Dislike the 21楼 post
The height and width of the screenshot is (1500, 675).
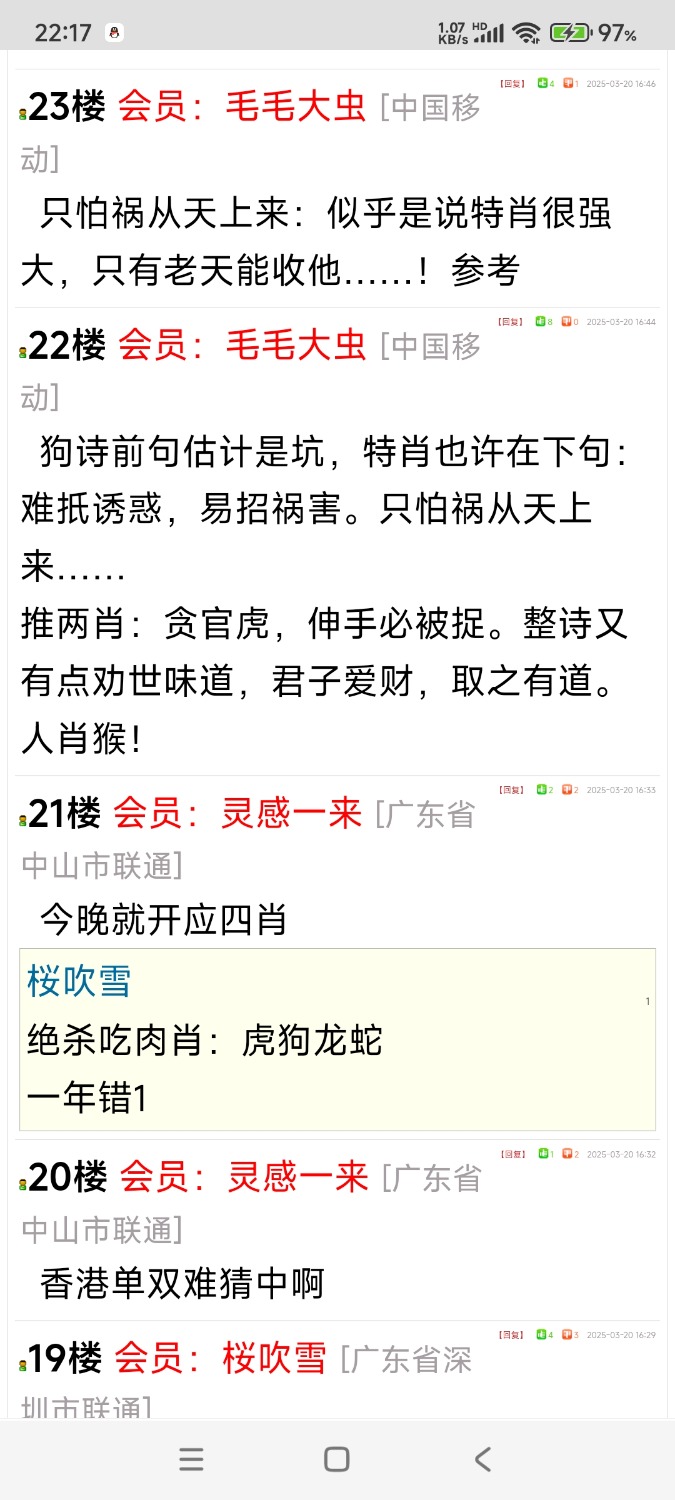pyautogui.click(x=567, y=790)
